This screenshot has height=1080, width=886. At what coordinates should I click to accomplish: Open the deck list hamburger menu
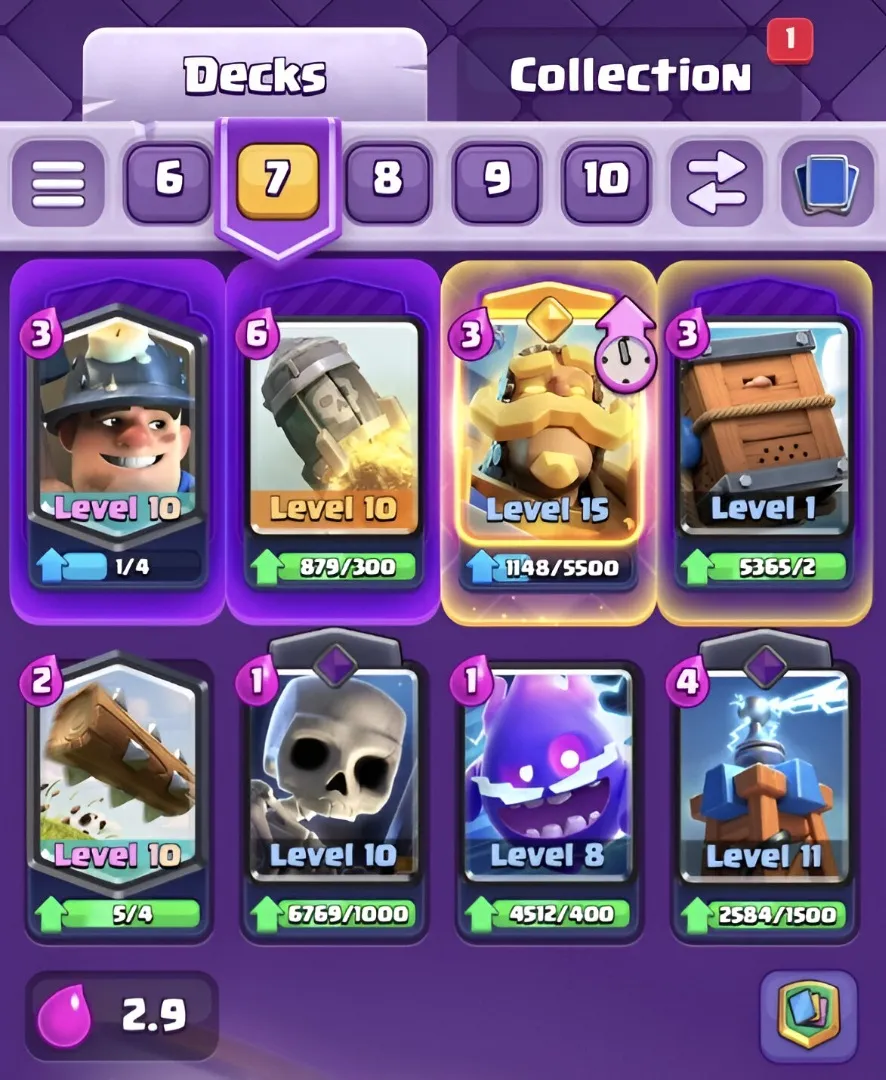tap(58, 182)
